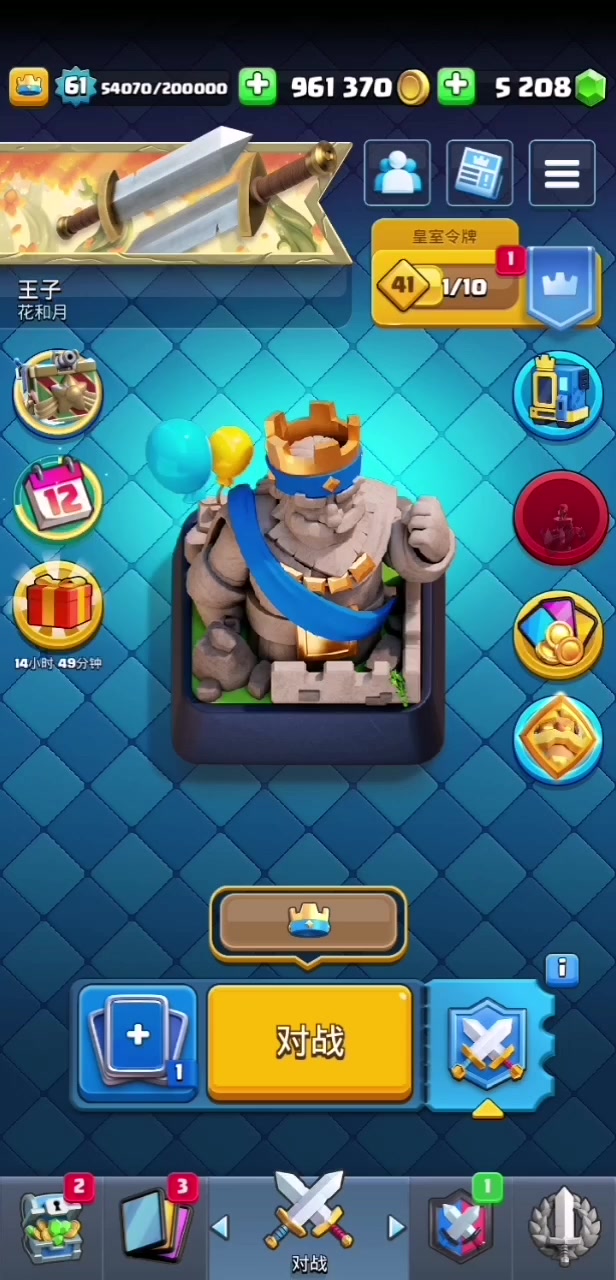Open the battle deck selector

pos(138,1041)
